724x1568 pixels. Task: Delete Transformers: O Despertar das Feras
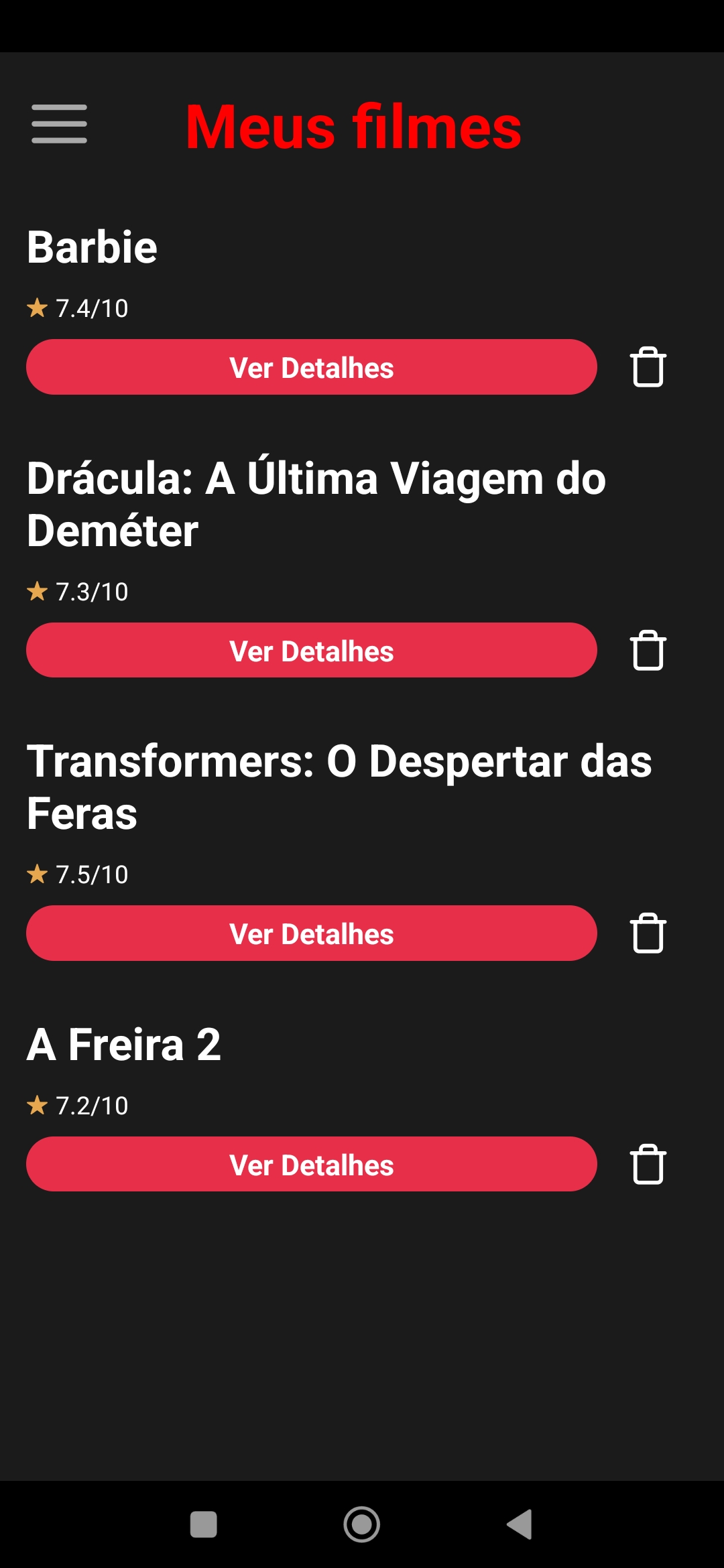pos(647,933)
